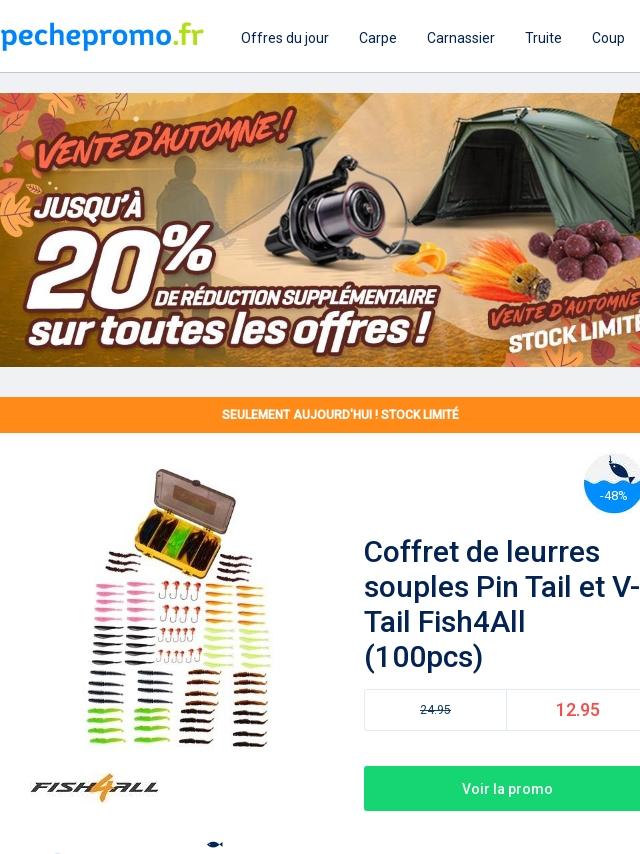The image size is (640, 854).
Task: Go to Offres du jour
Action: (x=284, y=38)
